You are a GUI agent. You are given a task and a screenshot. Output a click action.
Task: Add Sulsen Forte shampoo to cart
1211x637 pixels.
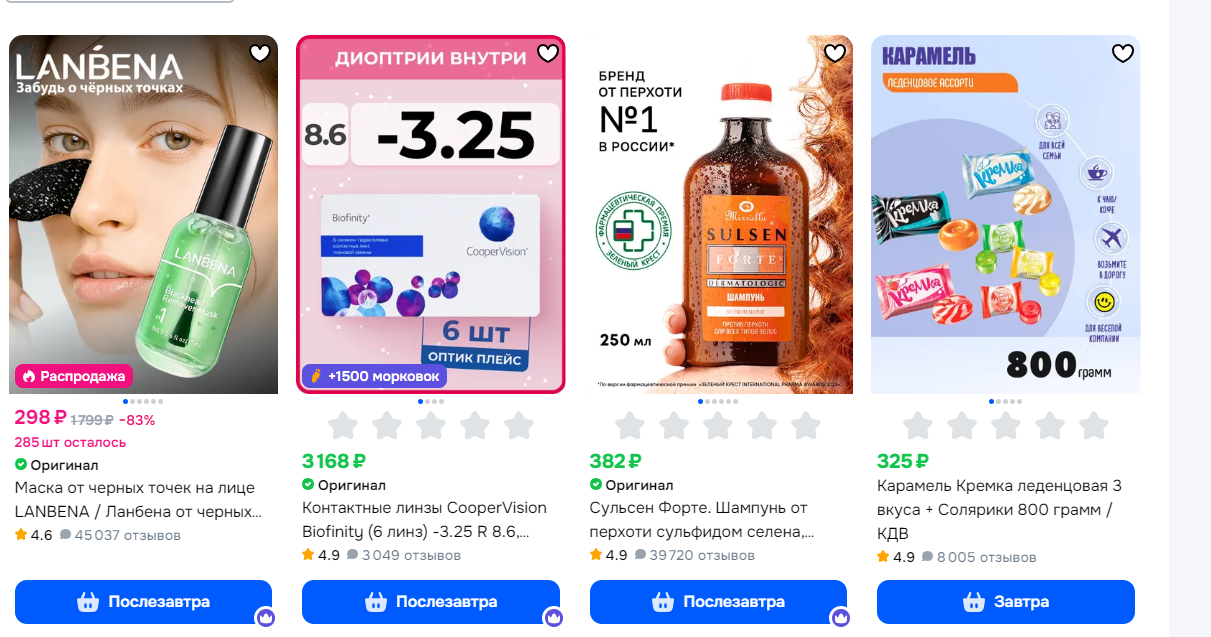pos(718,602)
